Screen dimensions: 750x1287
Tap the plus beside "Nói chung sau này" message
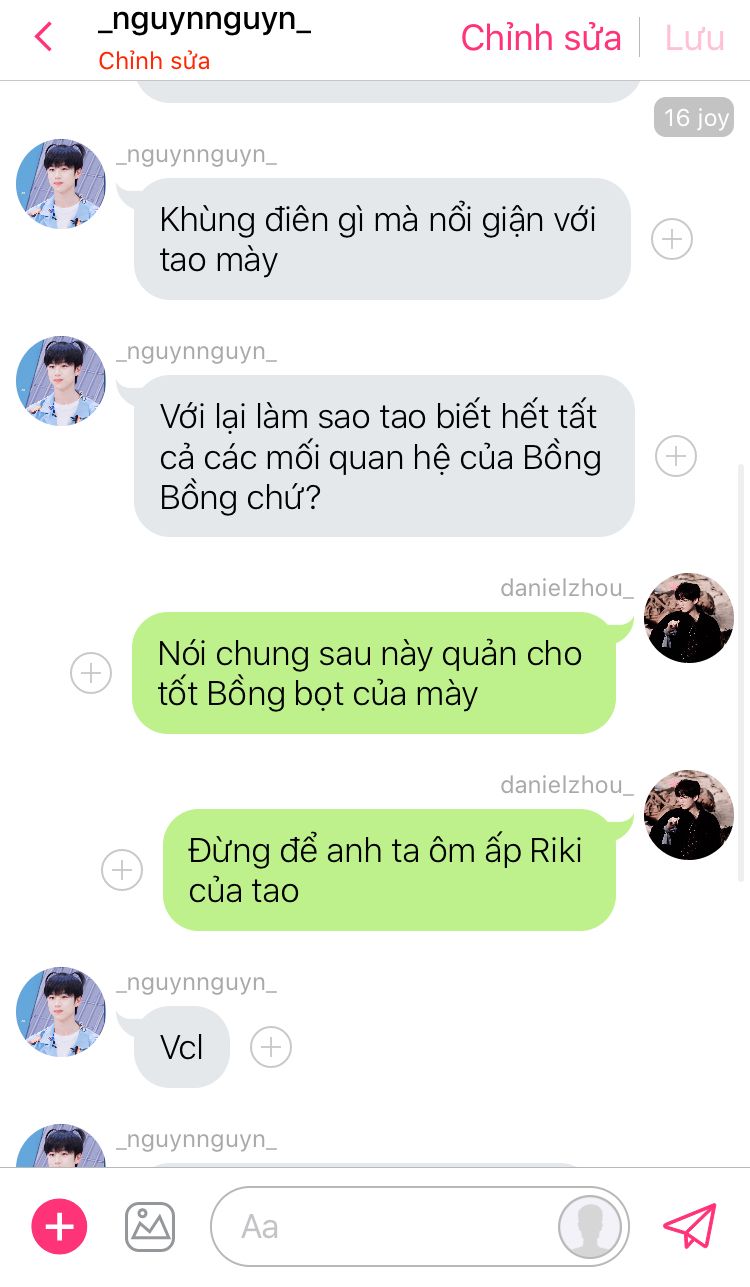point(91,673)
